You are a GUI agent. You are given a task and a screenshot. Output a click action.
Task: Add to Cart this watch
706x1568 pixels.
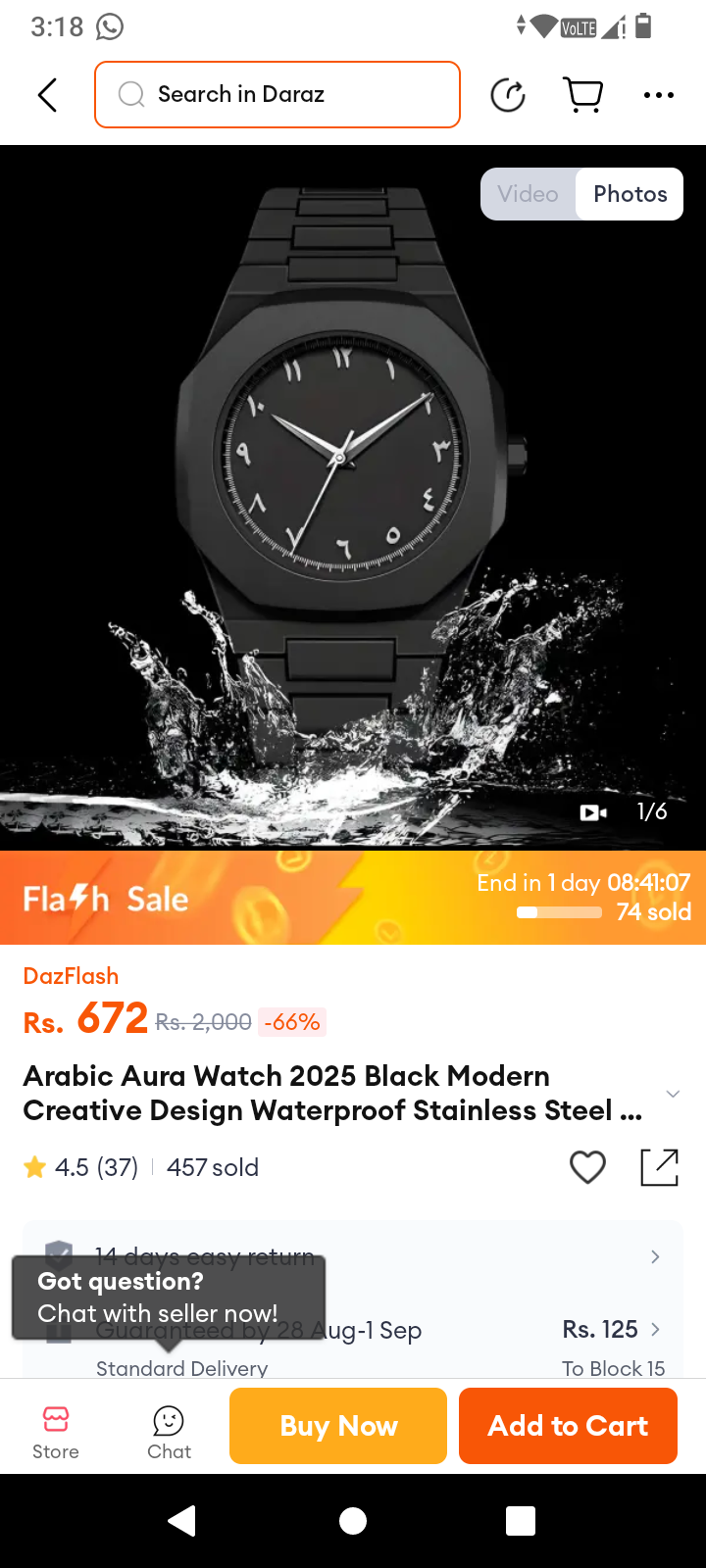(x=568, y=1426)
